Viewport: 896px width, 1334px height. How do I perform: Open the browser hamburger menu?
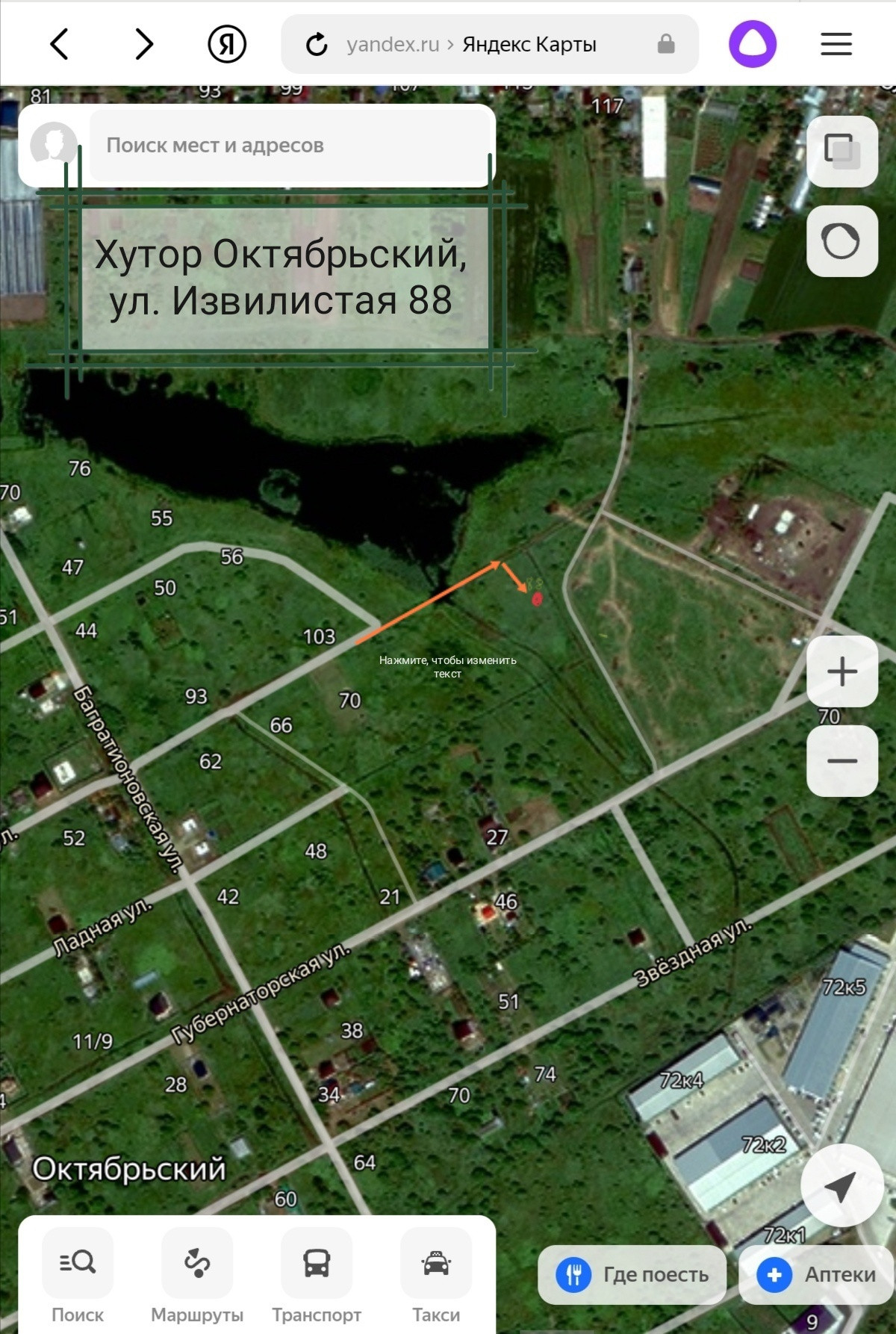click(836, 44)
